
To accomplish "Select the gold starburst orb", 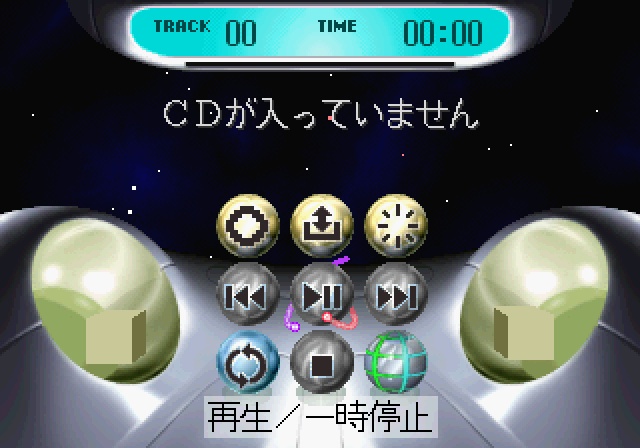I will 396,226.
